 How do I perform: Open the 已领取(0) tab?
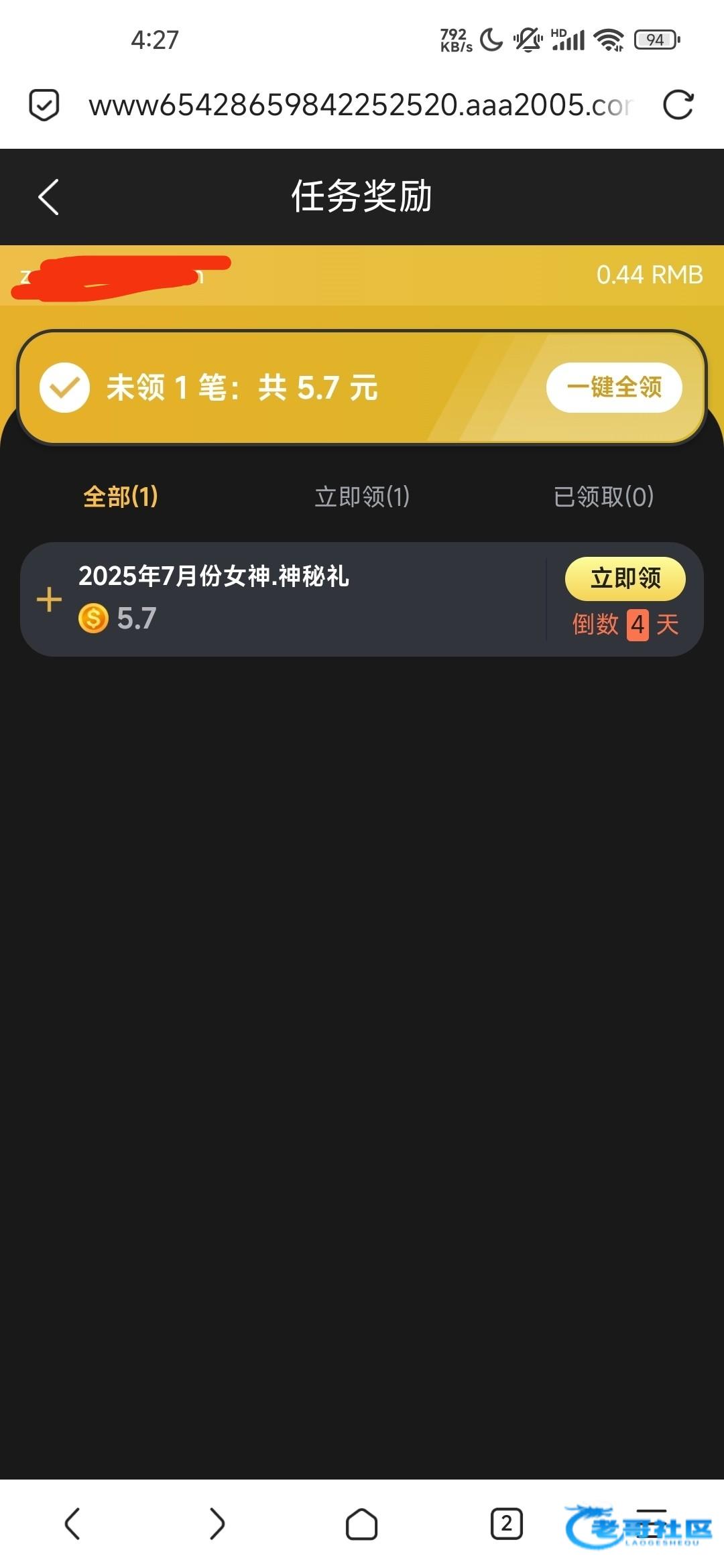click(x=603, y=497)
